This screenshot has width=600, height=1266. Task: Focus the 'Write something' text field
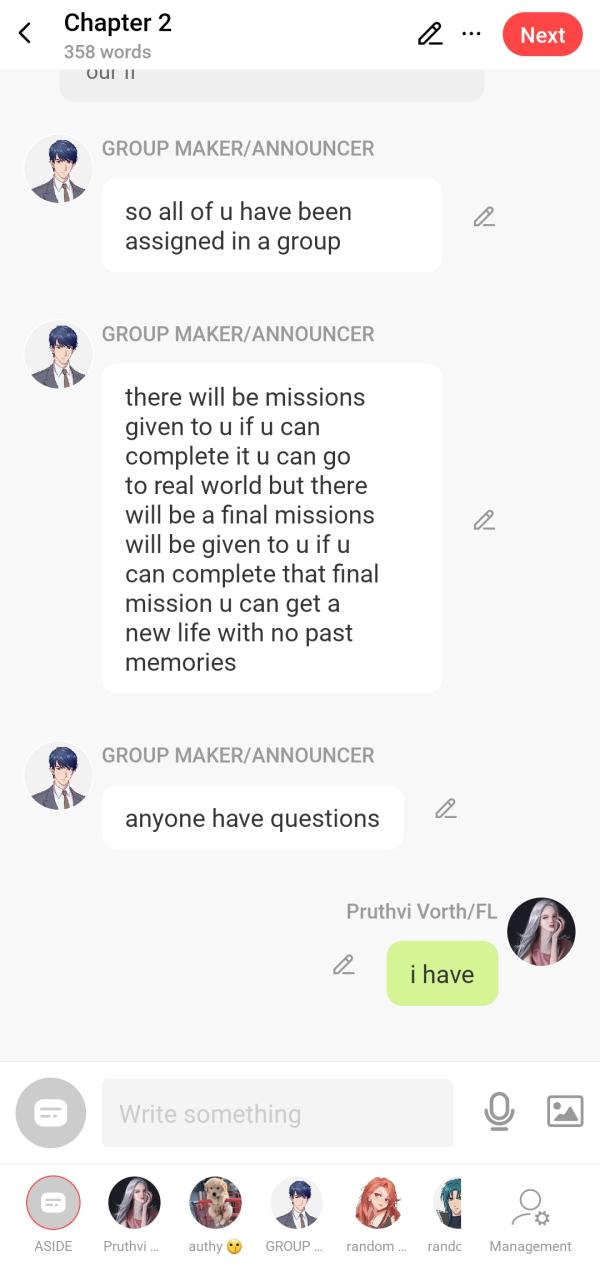(x=277, y=1113)
